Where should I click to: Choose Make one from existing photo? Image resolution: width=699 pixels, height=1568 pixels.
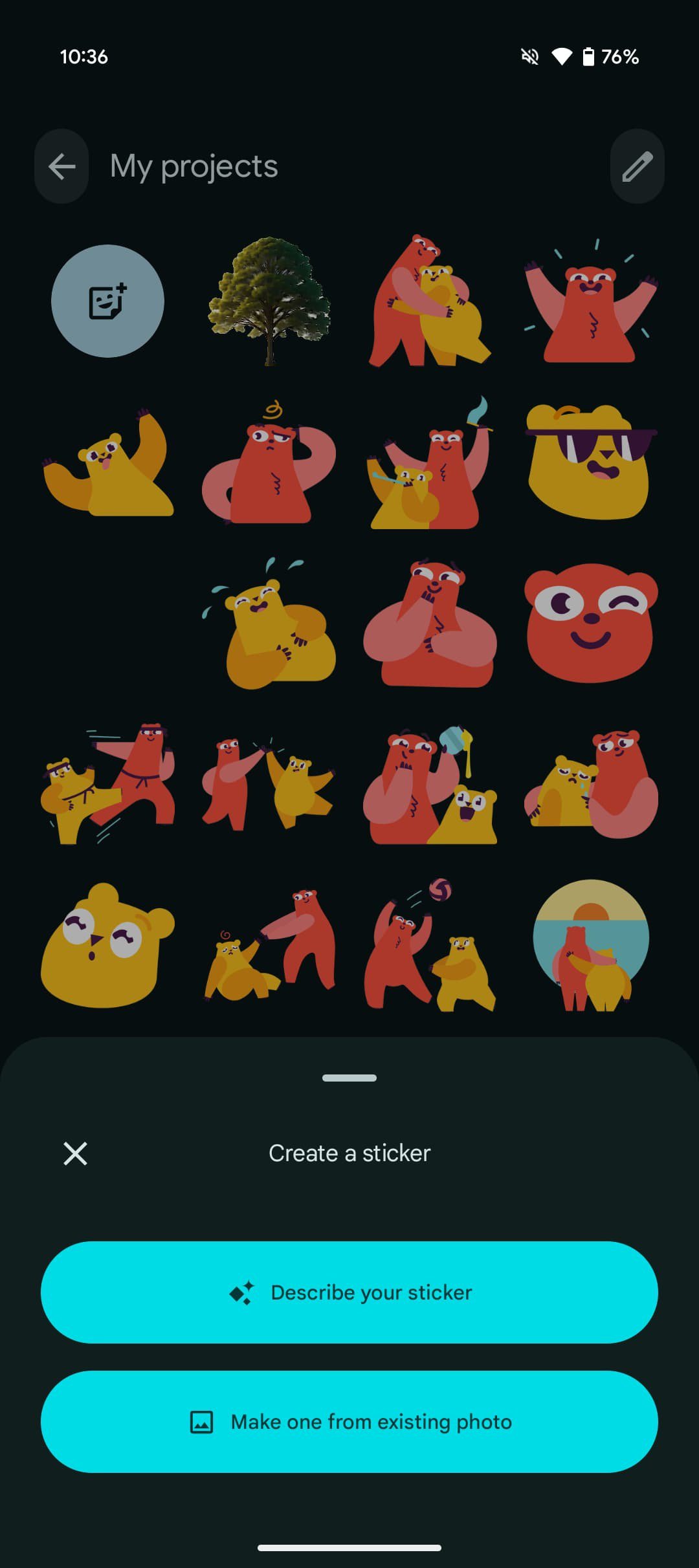click(349, 1422)
